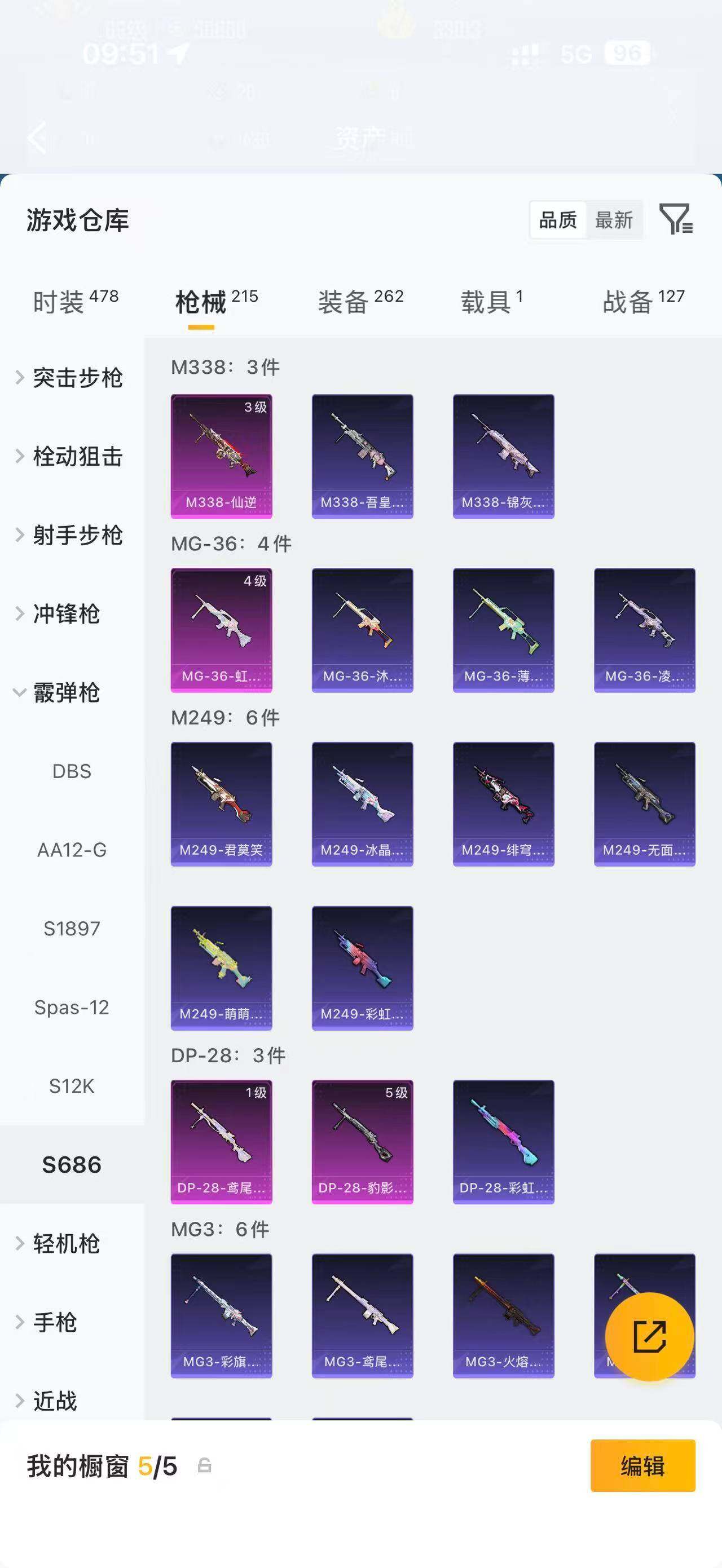The height and width of the screenshot is (1568, 722).
Task: Tap the 编辑 button for 我的橱窗
Action: [643, 1466]
